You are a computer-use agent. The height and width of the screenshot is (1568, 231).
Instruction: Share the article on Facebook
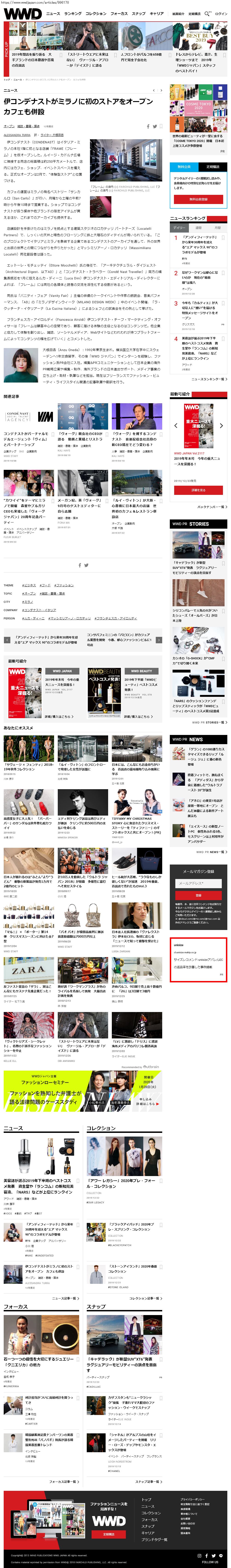[148, 127]
